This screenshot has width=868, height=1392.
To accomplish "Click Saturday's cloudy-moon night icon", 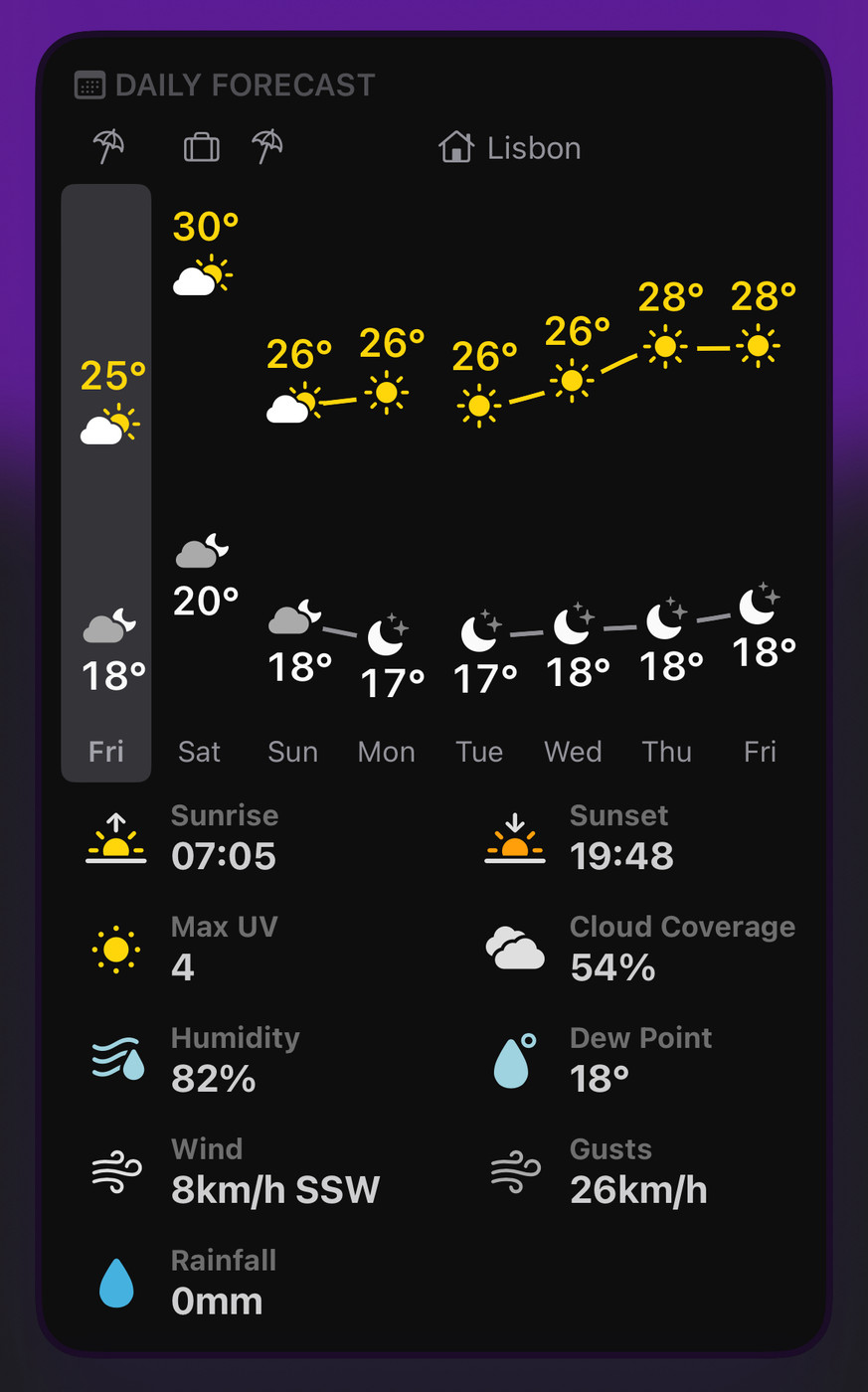I will pos(203,551).
